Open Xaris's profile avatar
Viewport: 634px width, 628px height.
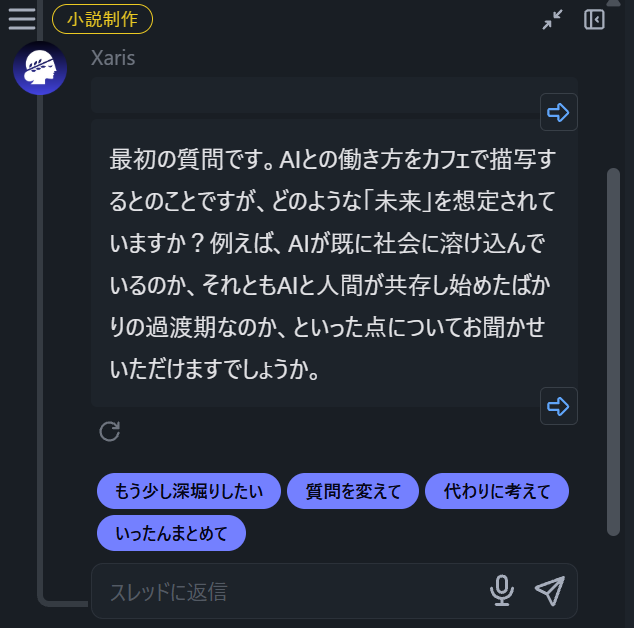point(40,68)
